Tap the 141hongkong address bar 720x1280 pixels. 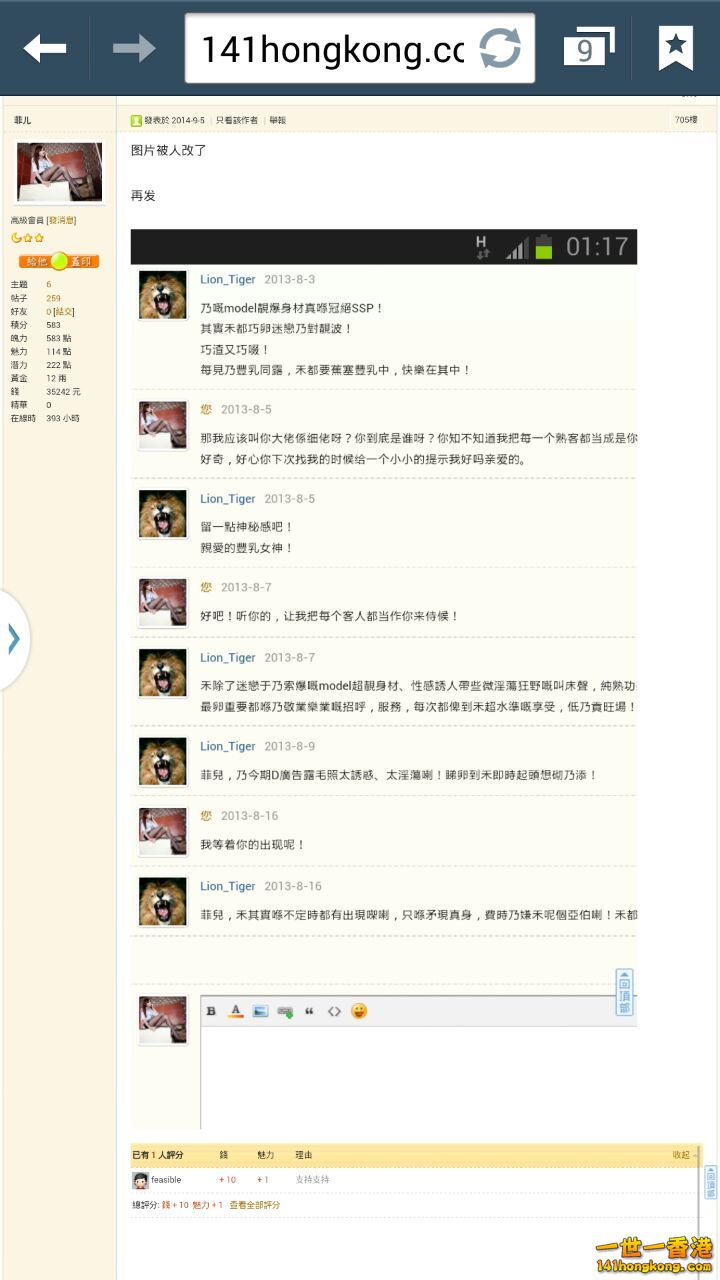(x=333, y=48)
